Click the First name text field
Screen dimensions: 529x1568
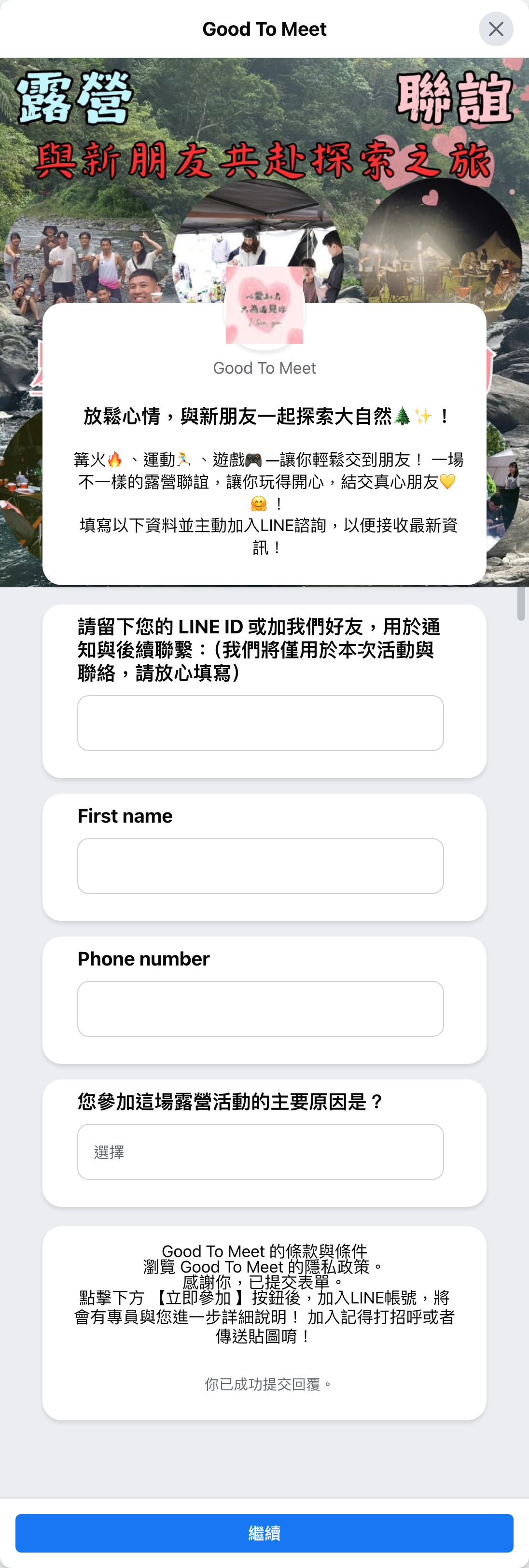click(x=261, y=866)
